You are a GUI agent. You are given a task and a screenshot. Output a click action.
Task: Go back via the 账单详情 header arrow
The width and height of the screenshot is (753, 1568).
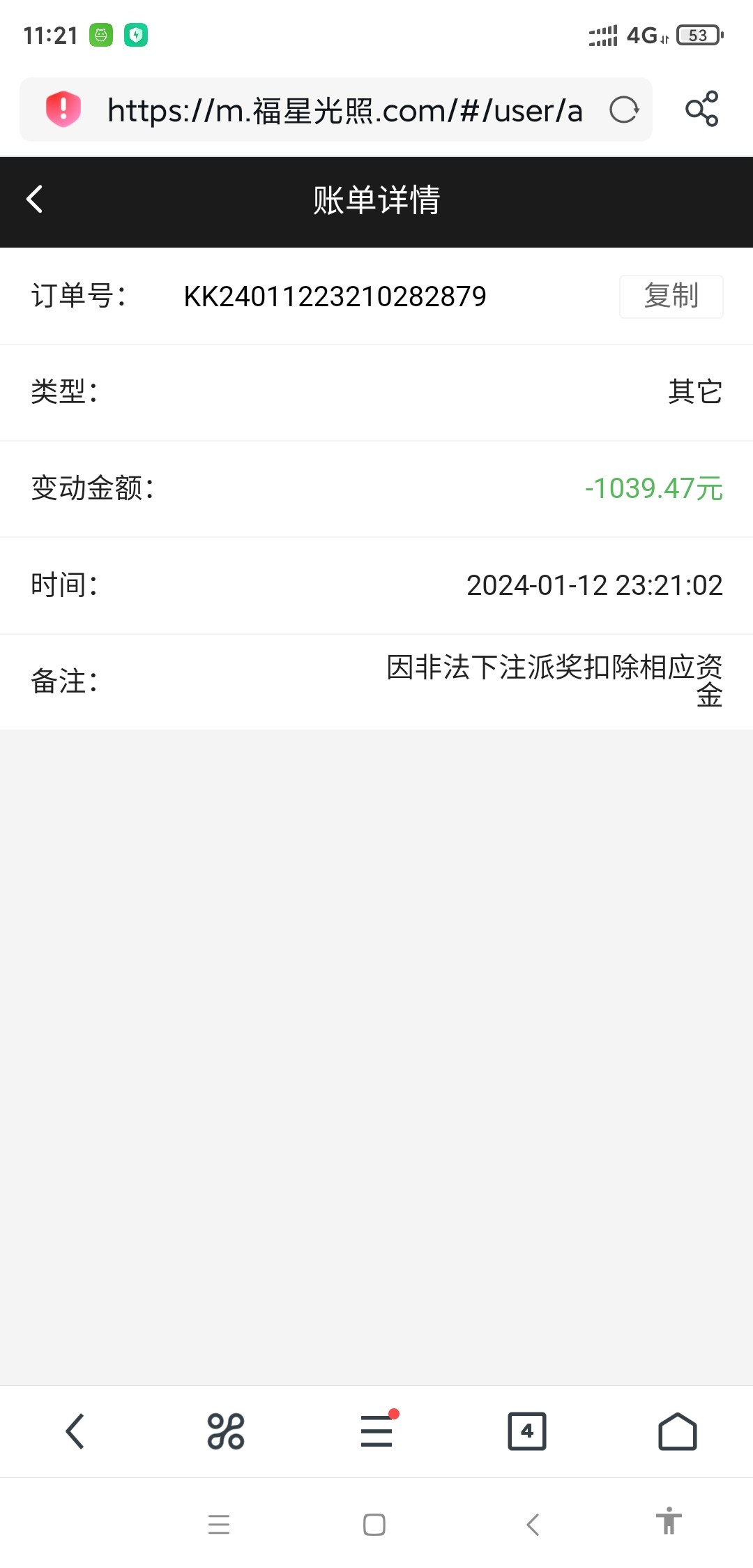pyautogui.click(x=33, y=200)
